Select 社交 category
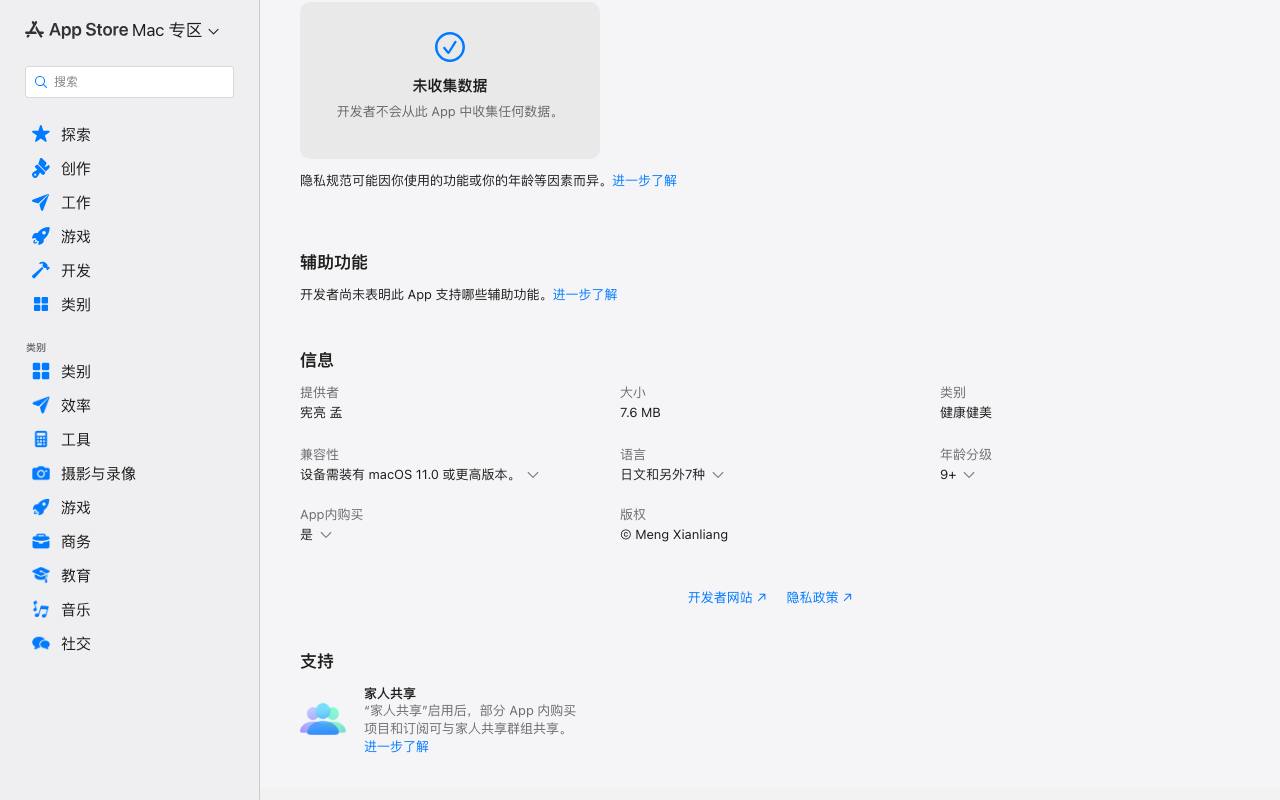 pos(129,643)
